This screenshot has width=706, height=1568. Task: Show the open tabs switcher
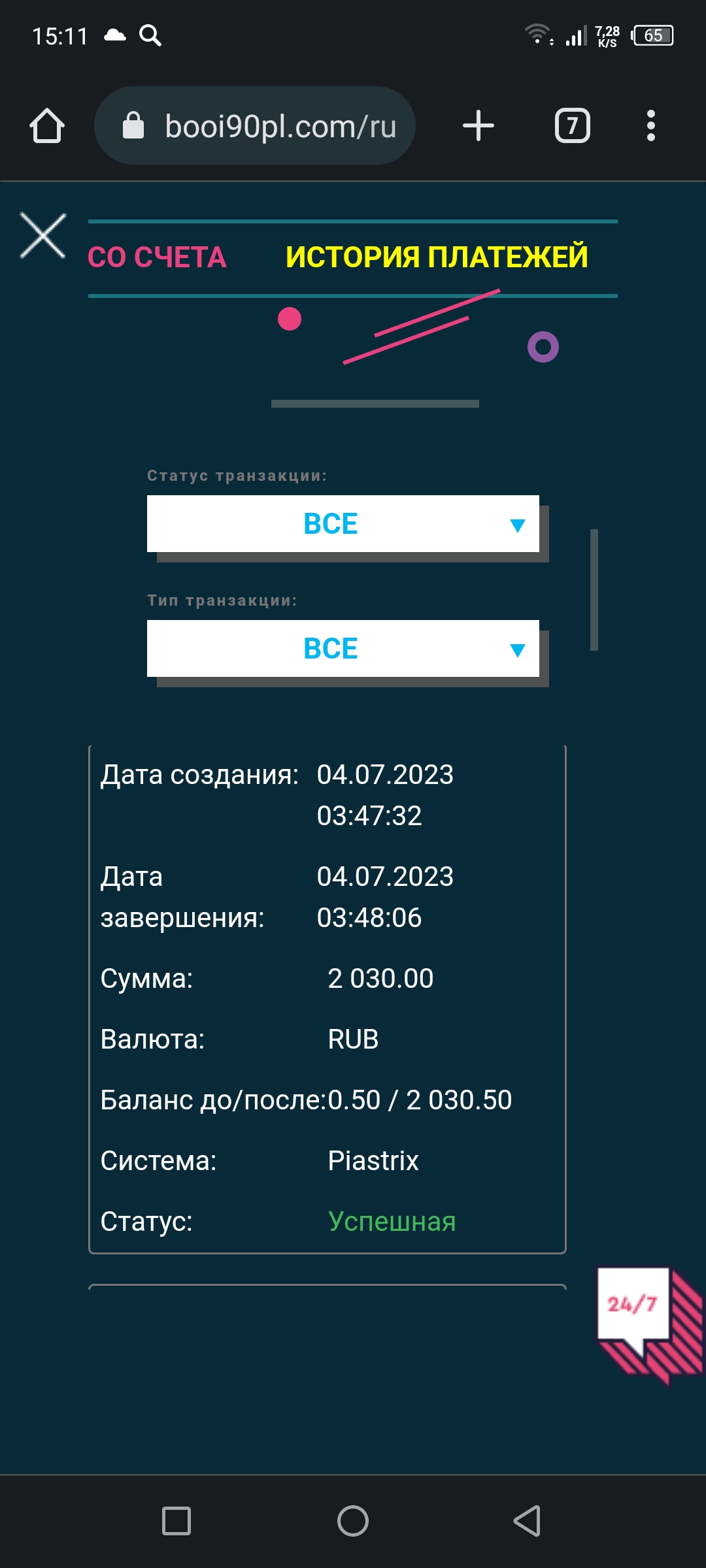[x=573, y=125]
